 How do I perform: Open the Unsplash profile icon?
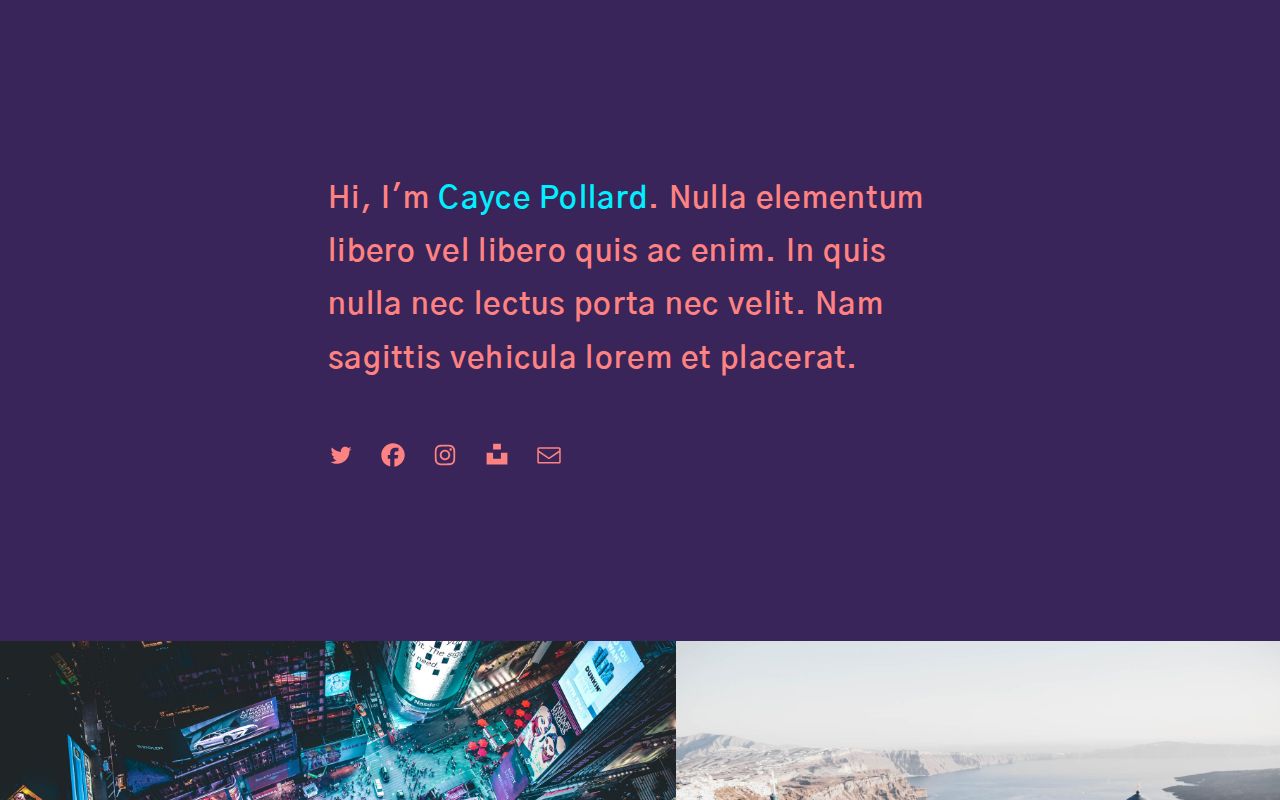497,456
